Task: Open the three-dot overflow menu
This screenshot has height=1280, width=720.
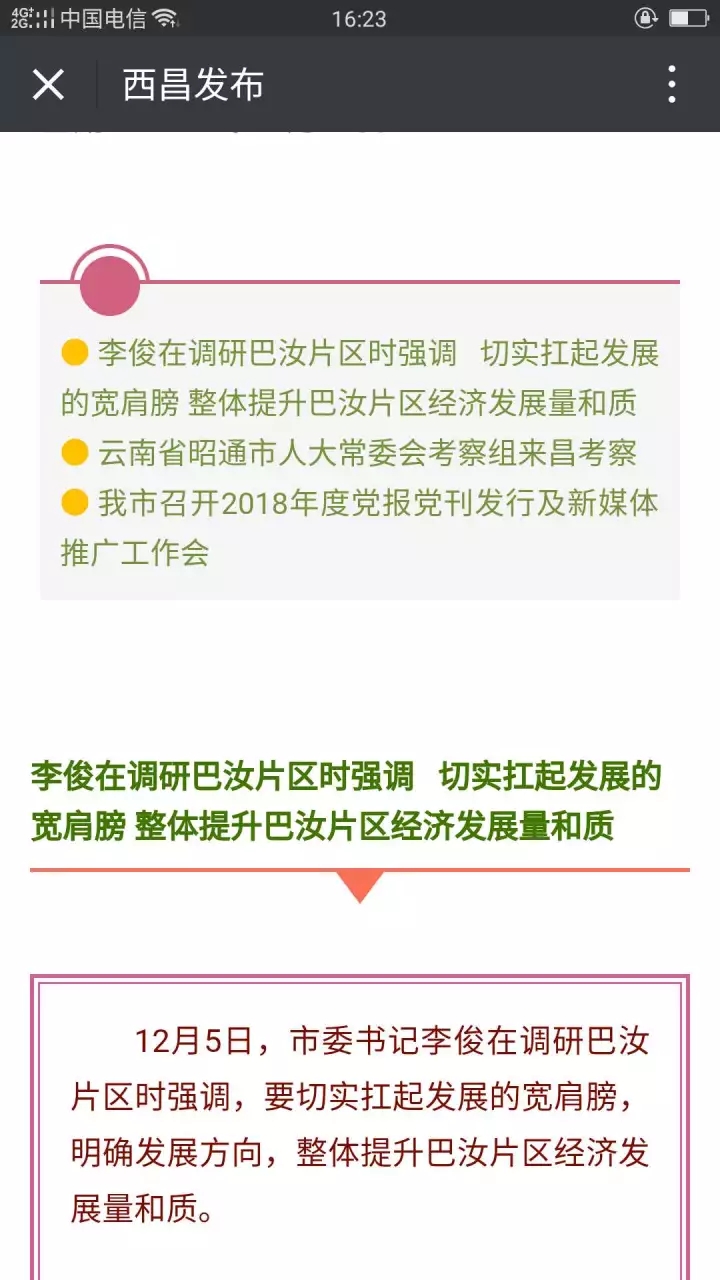Action: click(672, 85)
